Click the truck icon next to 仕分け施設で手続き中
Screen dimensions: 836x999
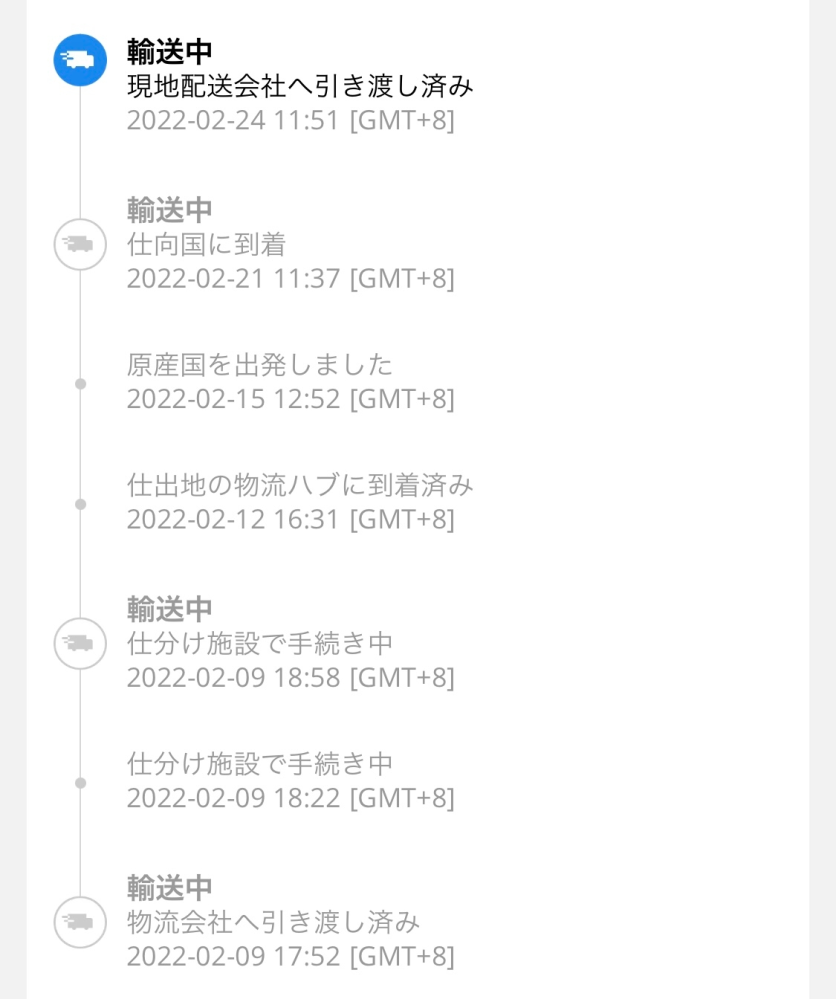pyautogui.click(x=78, y=644)
